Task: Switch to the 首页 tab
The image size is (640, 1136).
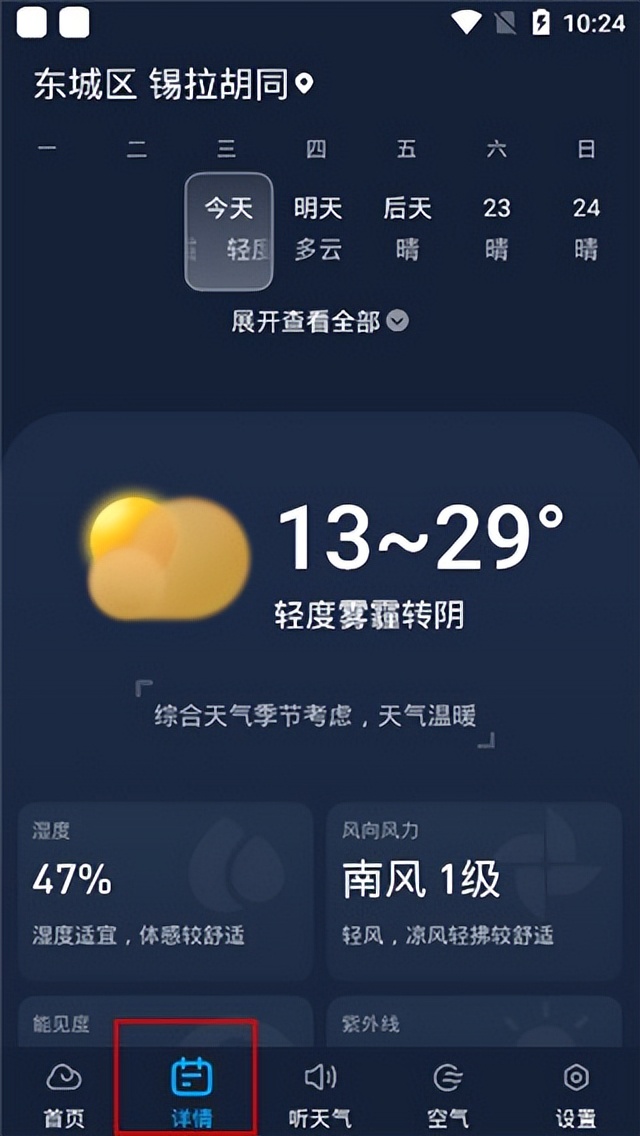Action: [64, 1095]
